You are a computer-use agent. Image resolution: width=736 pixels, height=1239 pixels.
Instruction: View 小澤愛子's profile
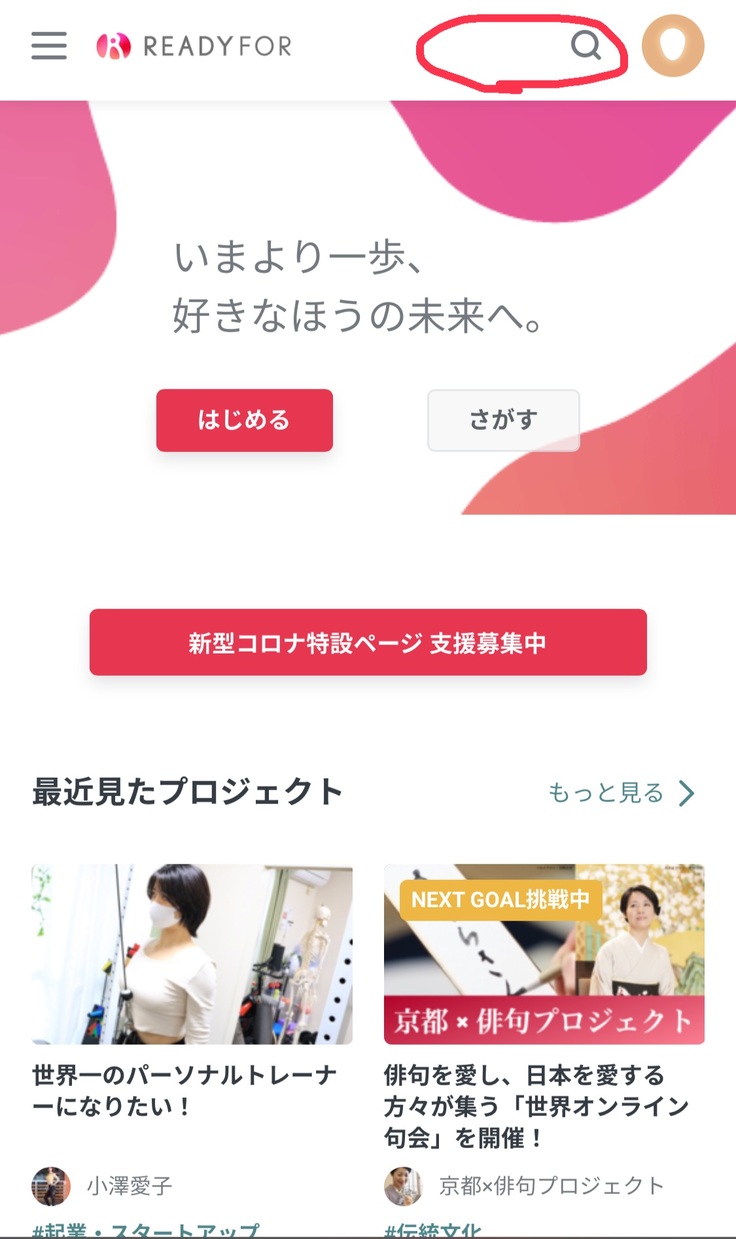tap(129, 1186)
